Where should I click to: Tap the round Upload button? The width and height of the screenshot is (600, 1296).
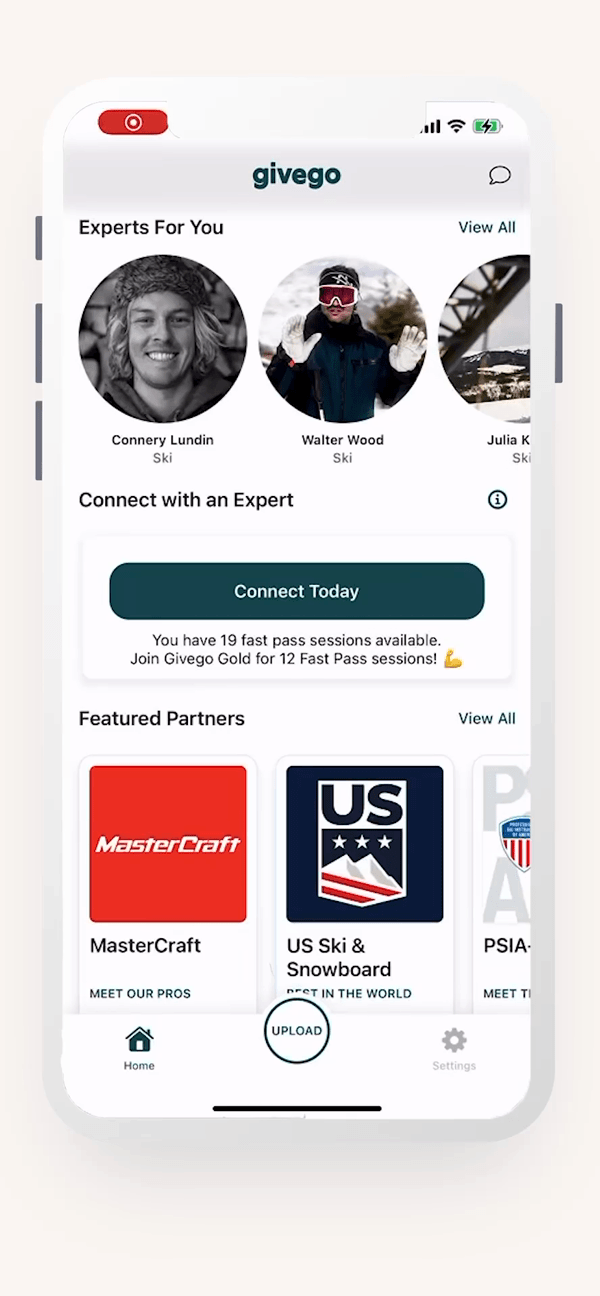click(x=297, y=1031)
